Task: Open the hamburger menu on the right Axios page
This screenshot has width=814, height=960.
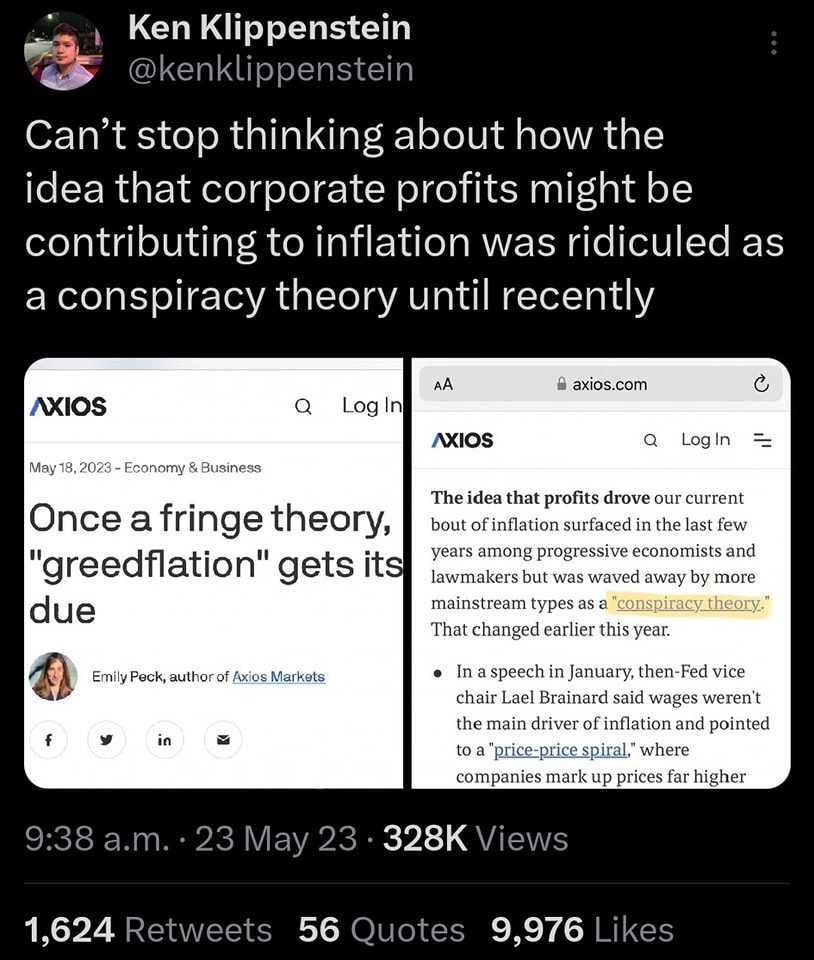Action: click(x=763, y=440)
